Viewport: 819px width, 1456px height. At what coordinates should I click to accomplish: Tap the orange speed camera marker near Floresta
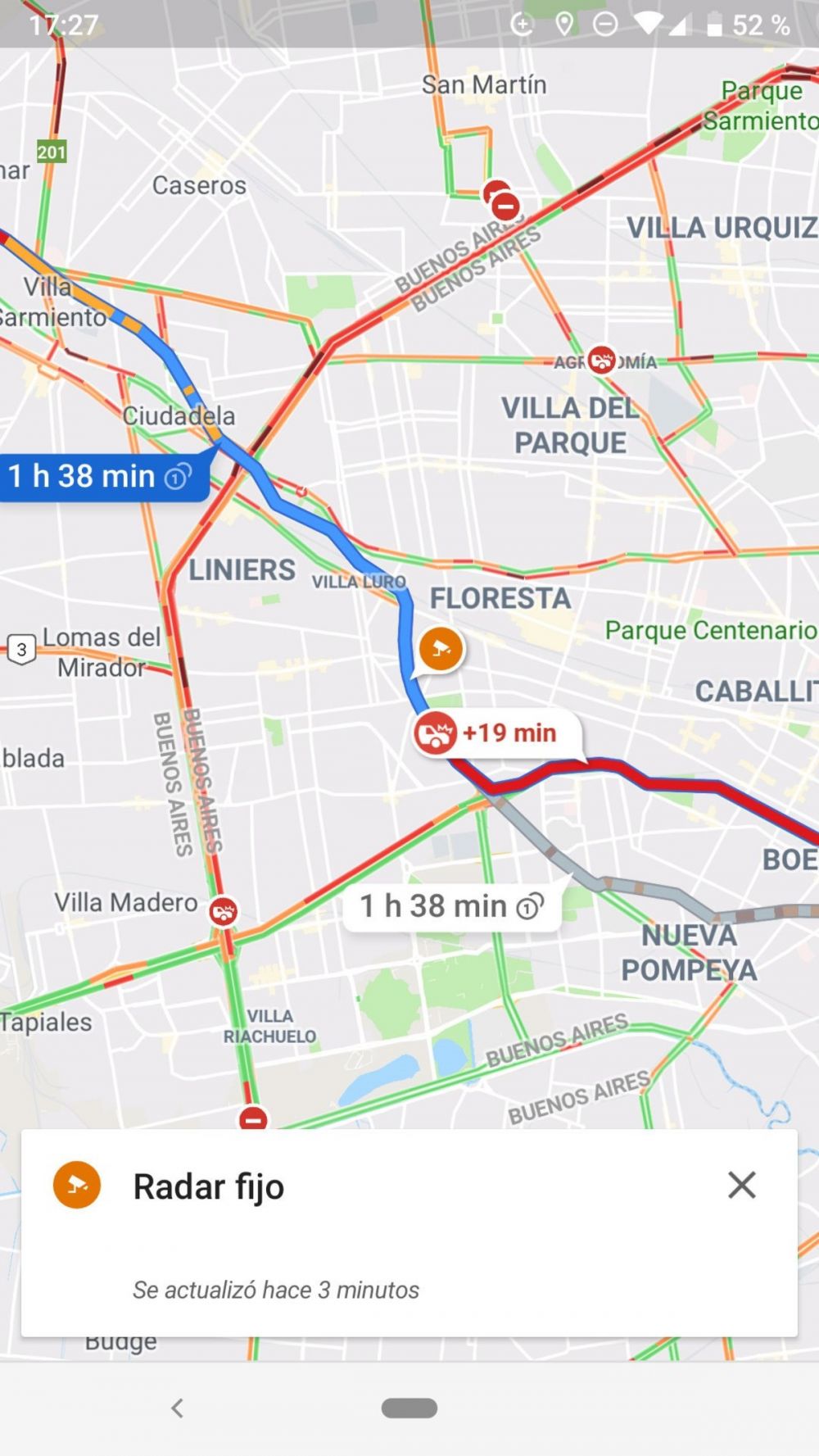click(x=441, y=649)
